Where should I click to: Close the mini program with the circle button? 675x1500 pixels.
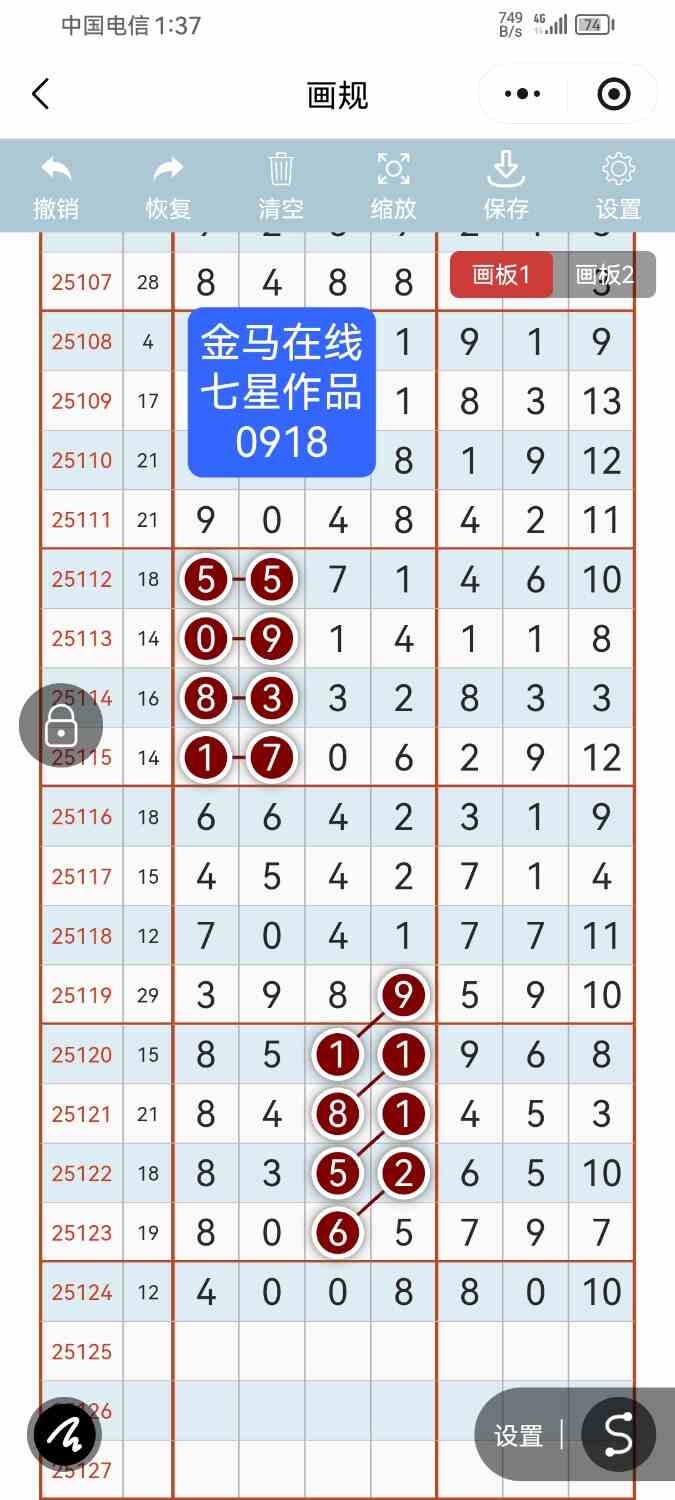point(613,95)
